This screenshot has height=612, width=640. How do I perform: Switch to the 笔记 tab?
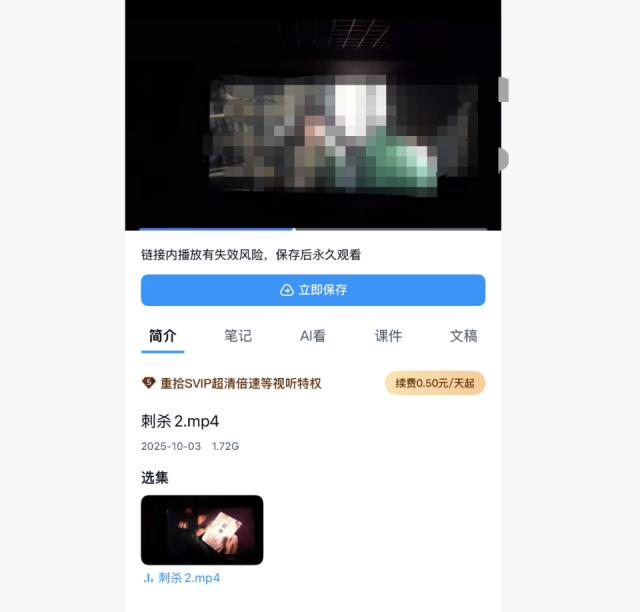(x=238, y=336)
